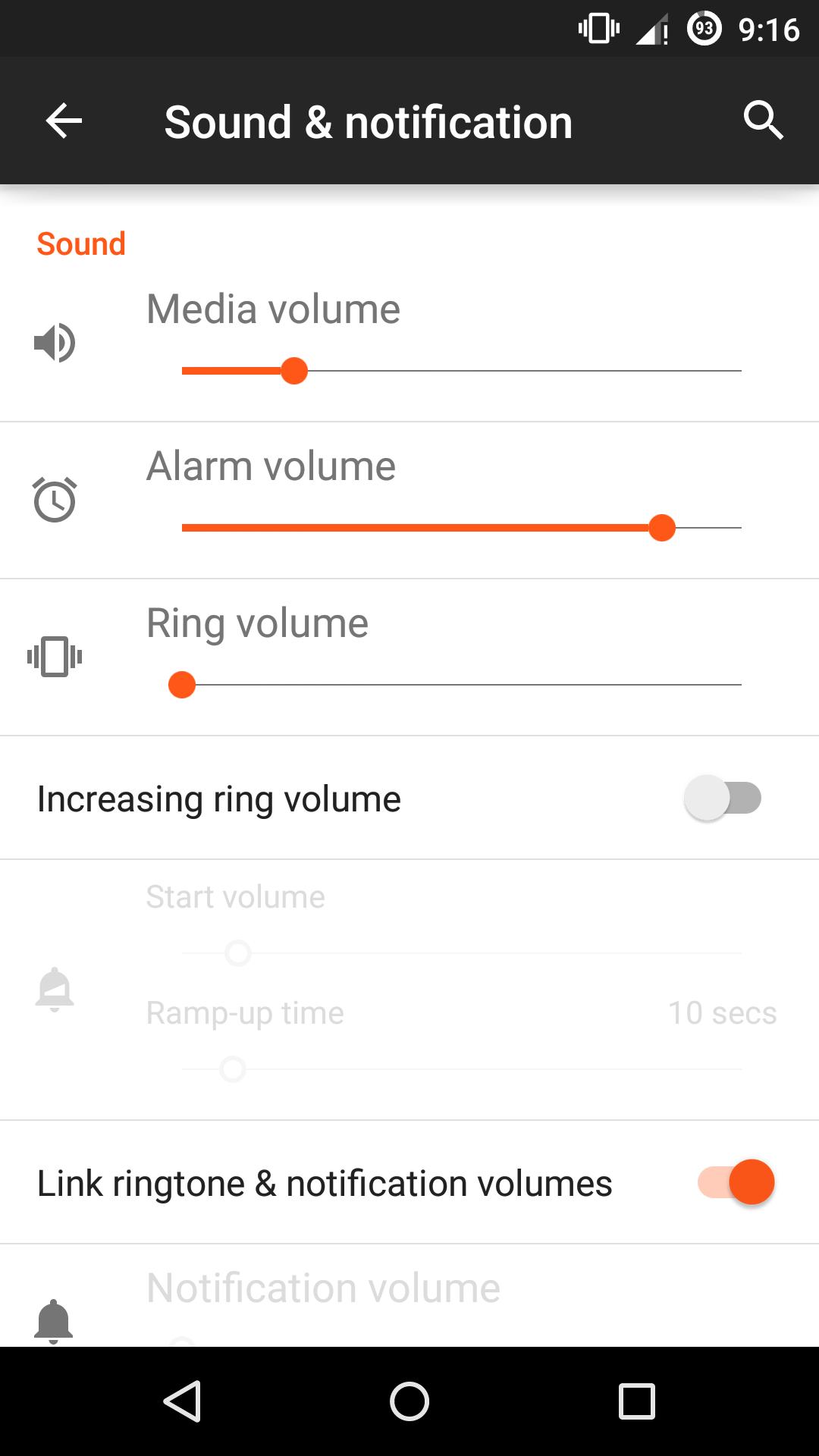Tap the Media volume slider
The width and height of the screenshot is (819, 1456).
tap(461, 371)
